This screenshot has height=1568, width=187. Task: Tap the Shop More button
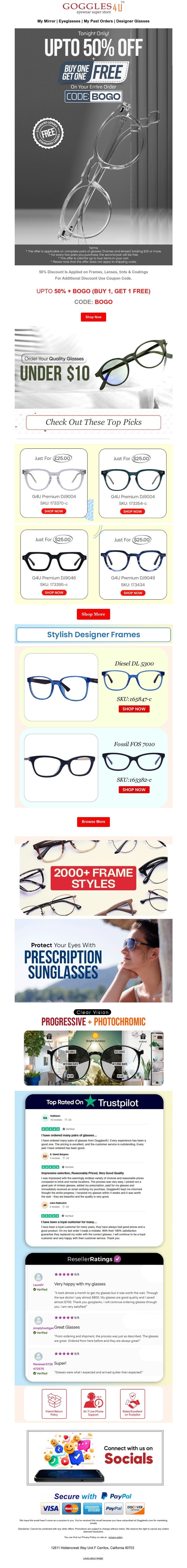click(93, 614)
